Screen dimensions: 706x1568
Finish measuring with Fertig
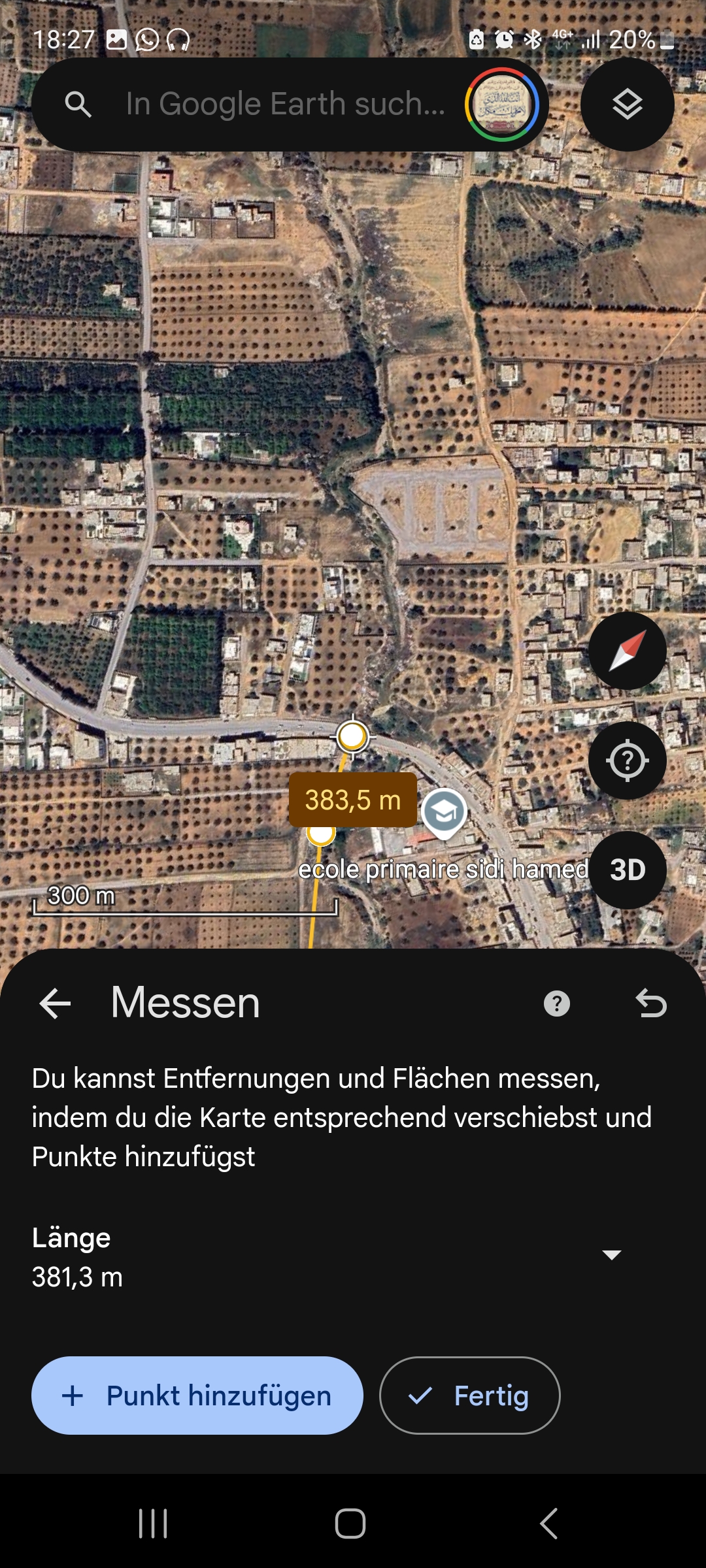point(469,1396)
